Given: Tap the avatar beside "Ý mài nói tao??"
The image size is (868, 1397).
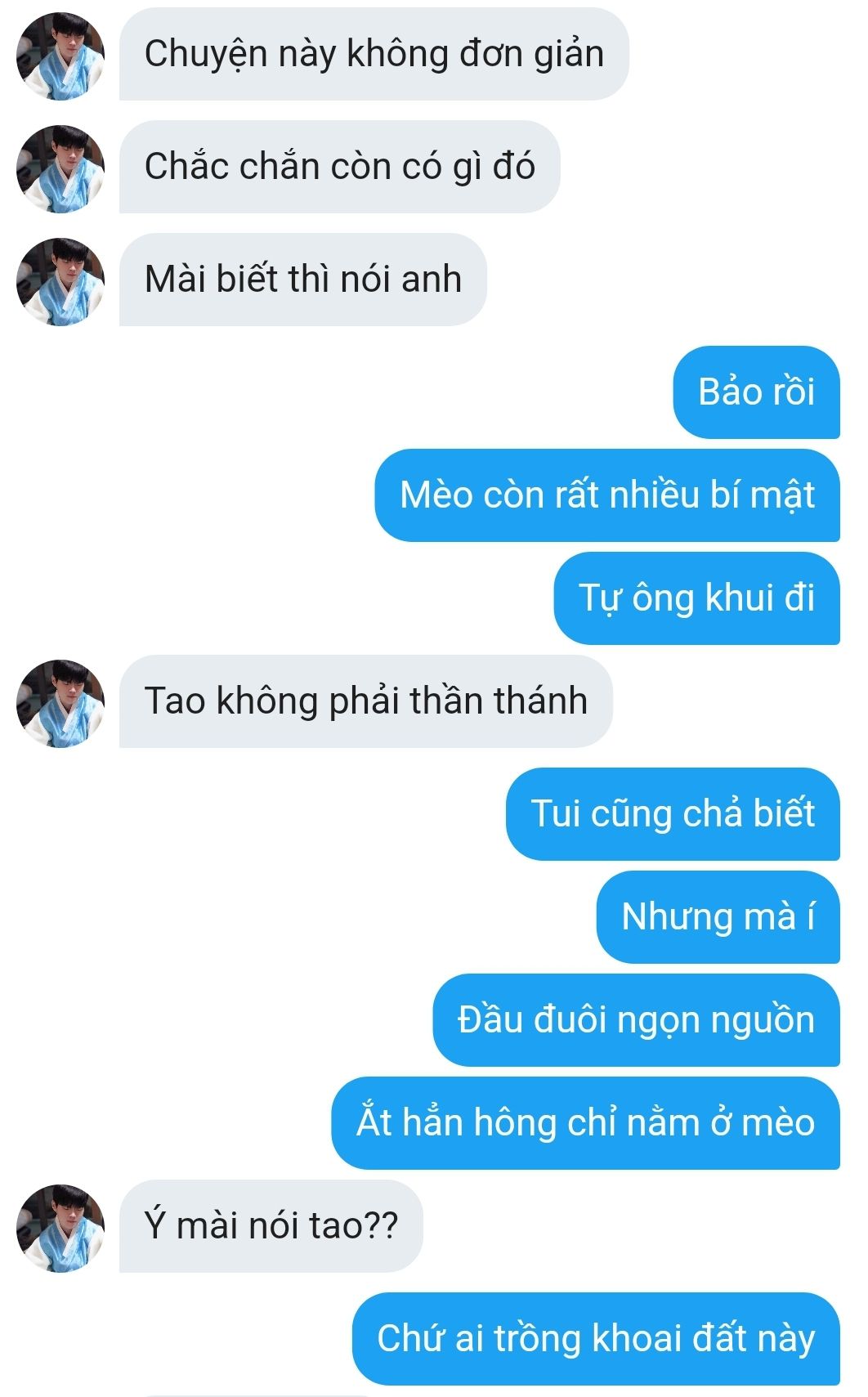Looking at the screenshot, I should [60, 1228].
